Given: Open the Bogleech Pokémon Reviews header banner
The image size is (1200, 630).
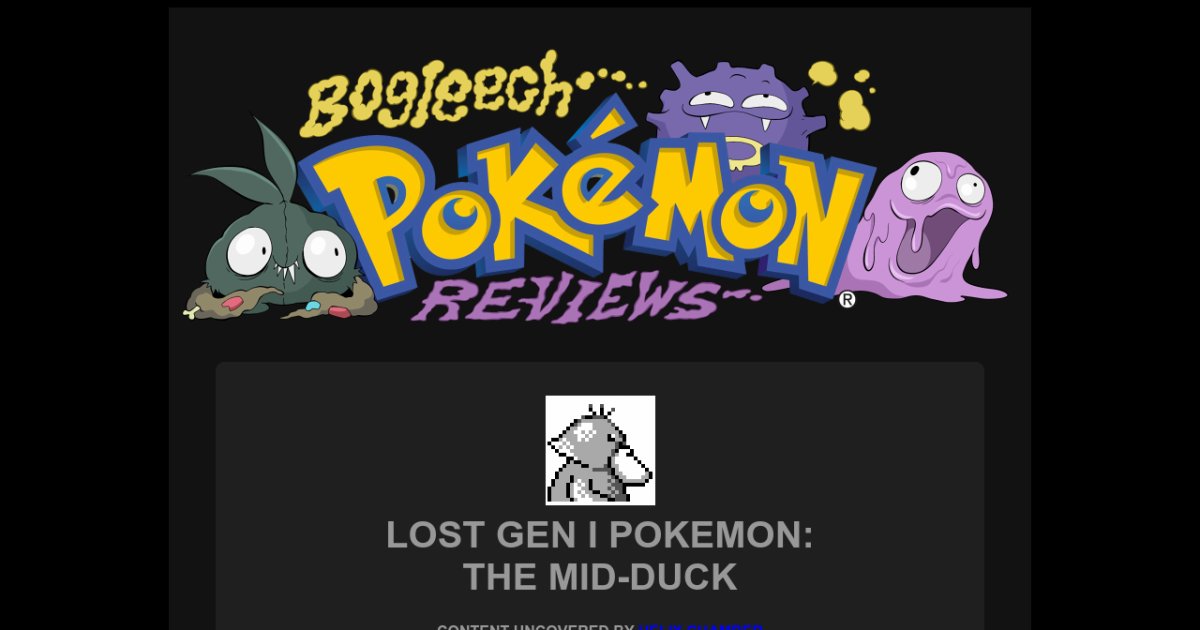Looking at the screenshot, I should coord(598,190).
